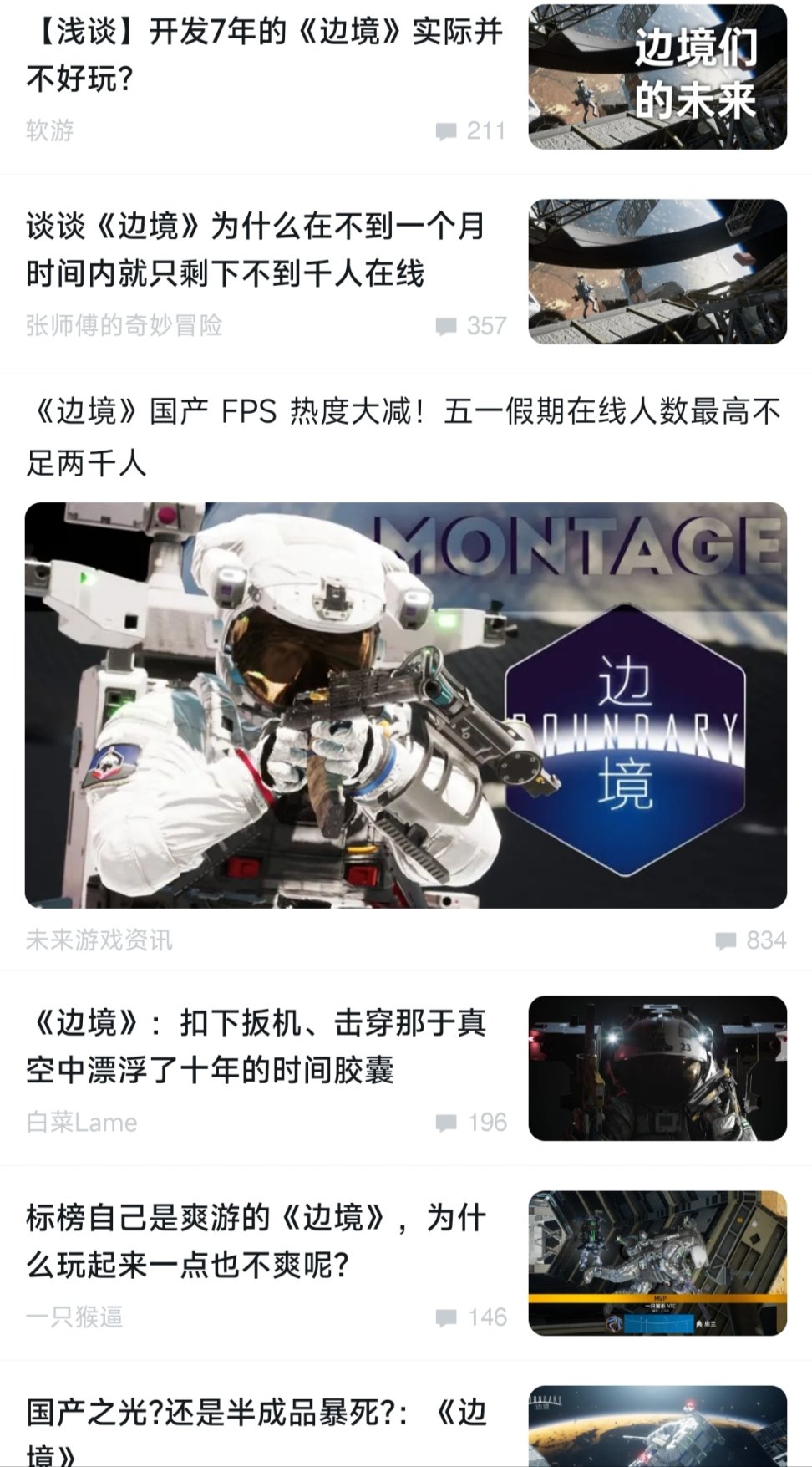This screenshot has height=1467, width=812.
Task: Click the comment icon showing 834
Action: [x=727, y=942]
